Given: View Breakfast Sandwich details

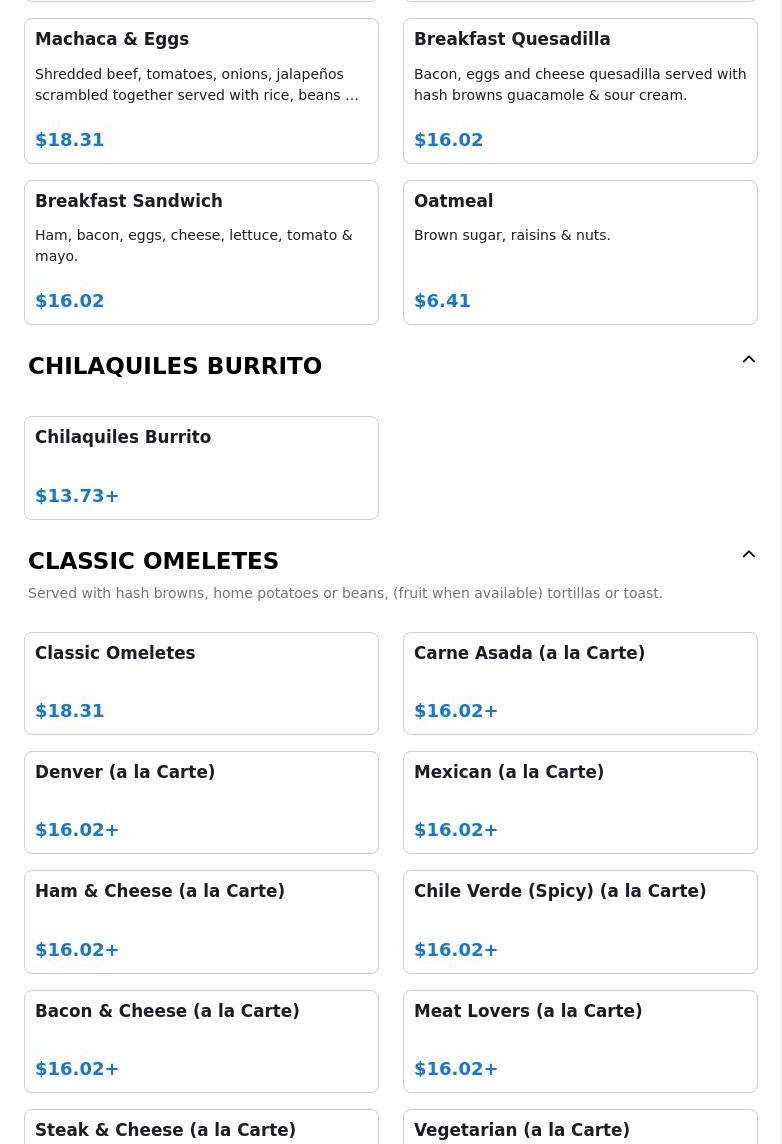Looking at the screenshot, I should coord(201,252).
